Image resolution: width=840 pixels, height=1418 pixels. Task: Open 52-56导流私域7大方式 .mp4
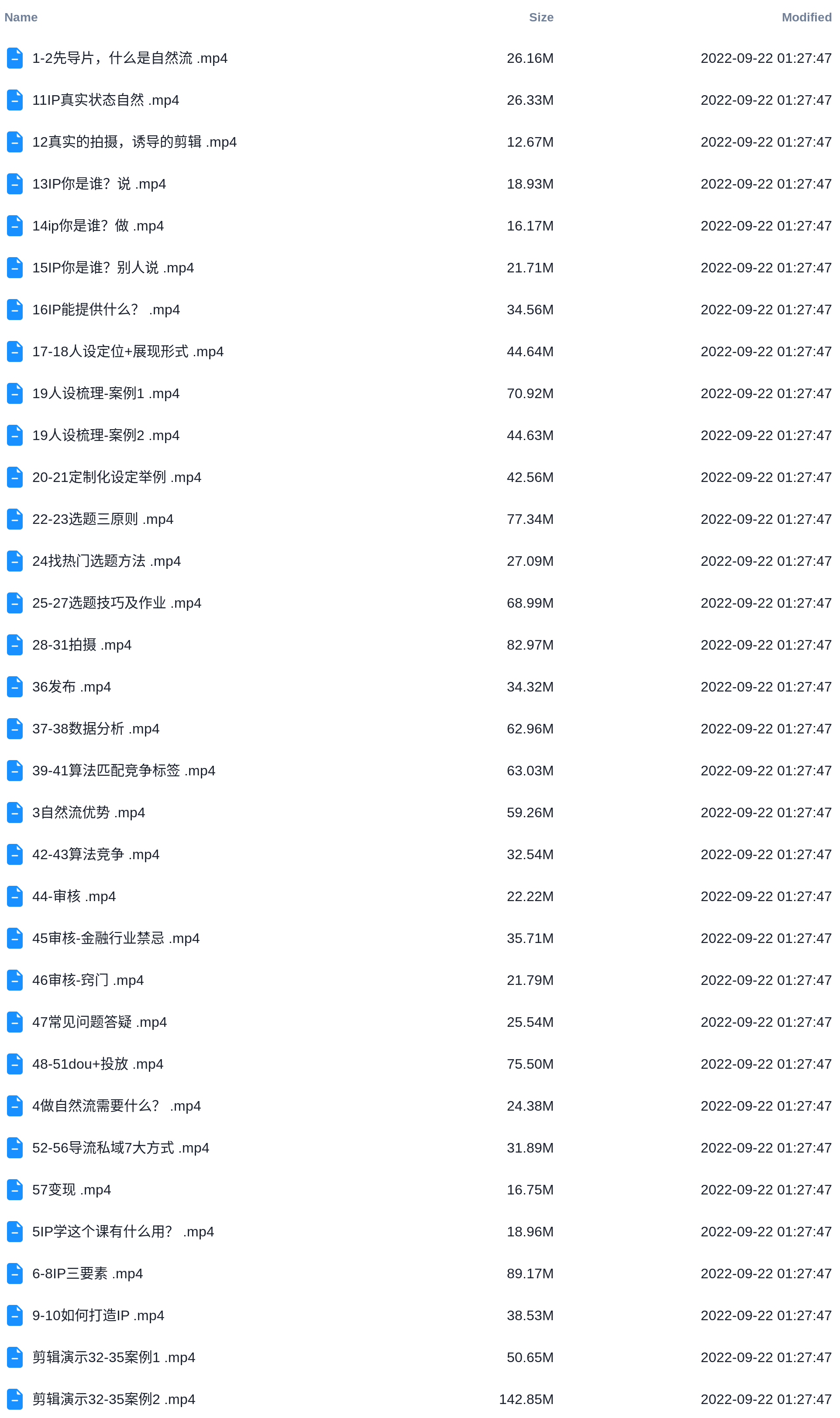tap(120, 1147)
